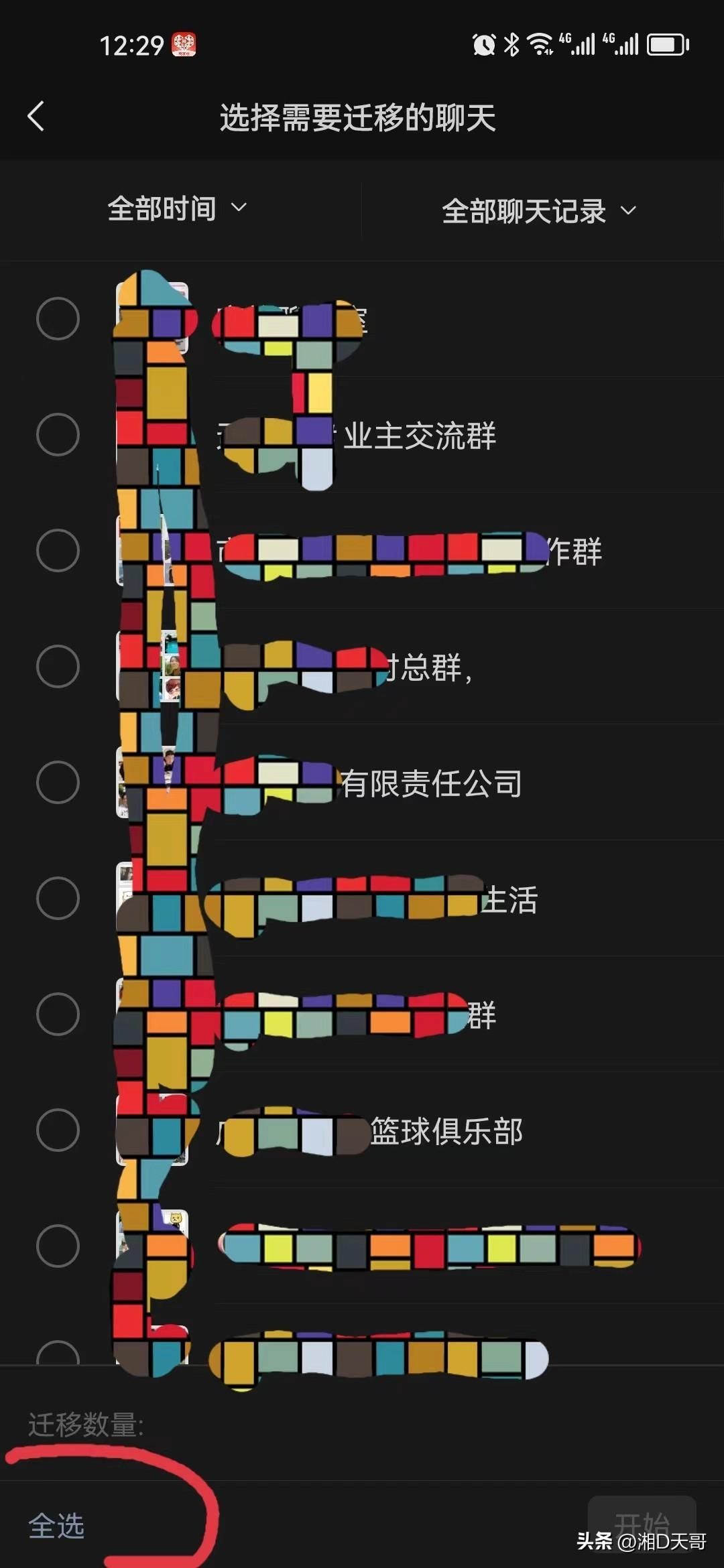Select the chat ending in 业主交流群
Screen dimensions: 724x1568
click(x=58, y=435)
